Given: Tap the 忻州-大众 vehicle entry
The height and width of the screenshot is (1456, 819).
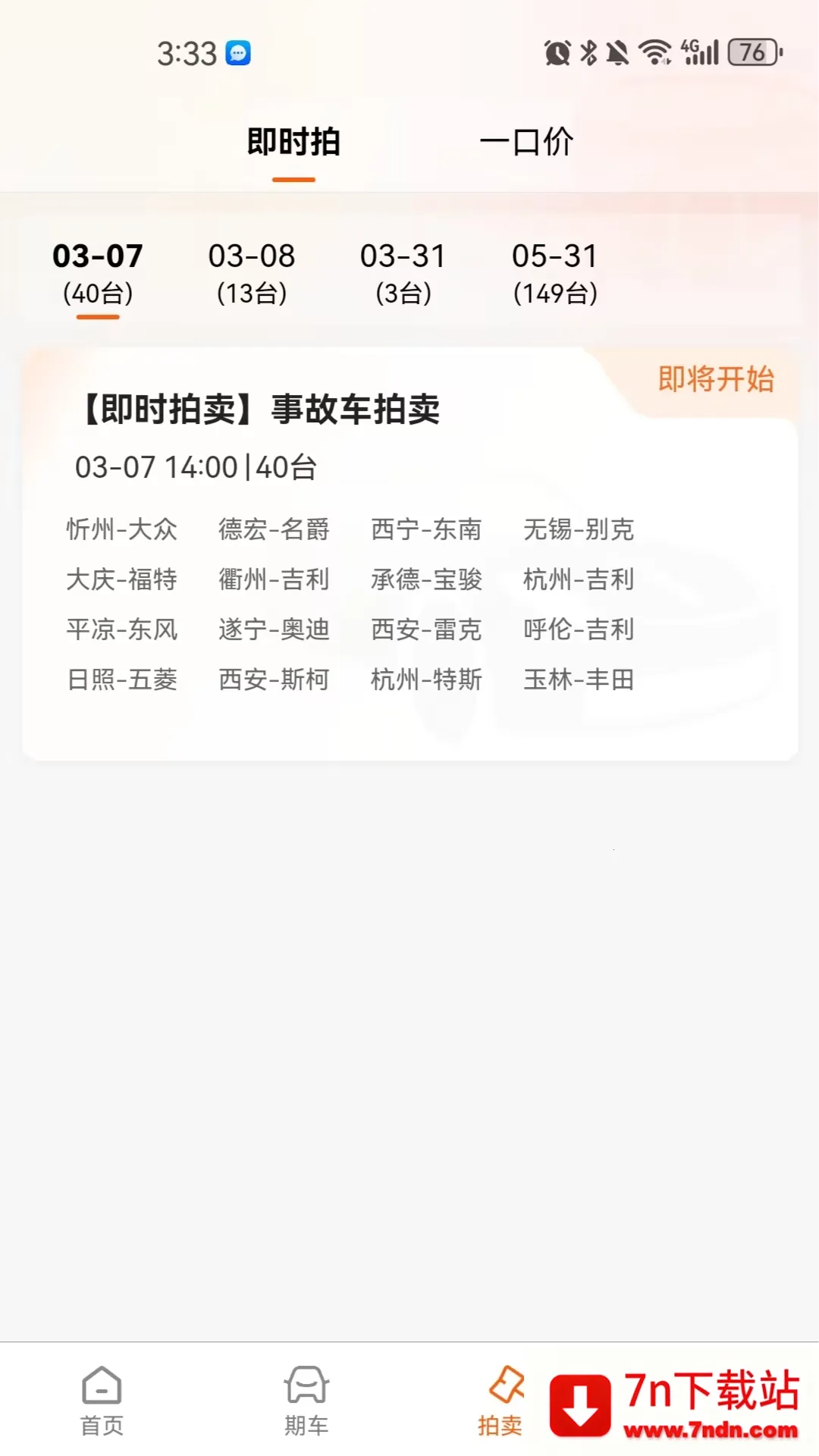Looking at the screenshot, I should pyautogui.click(x=122, y=530).
